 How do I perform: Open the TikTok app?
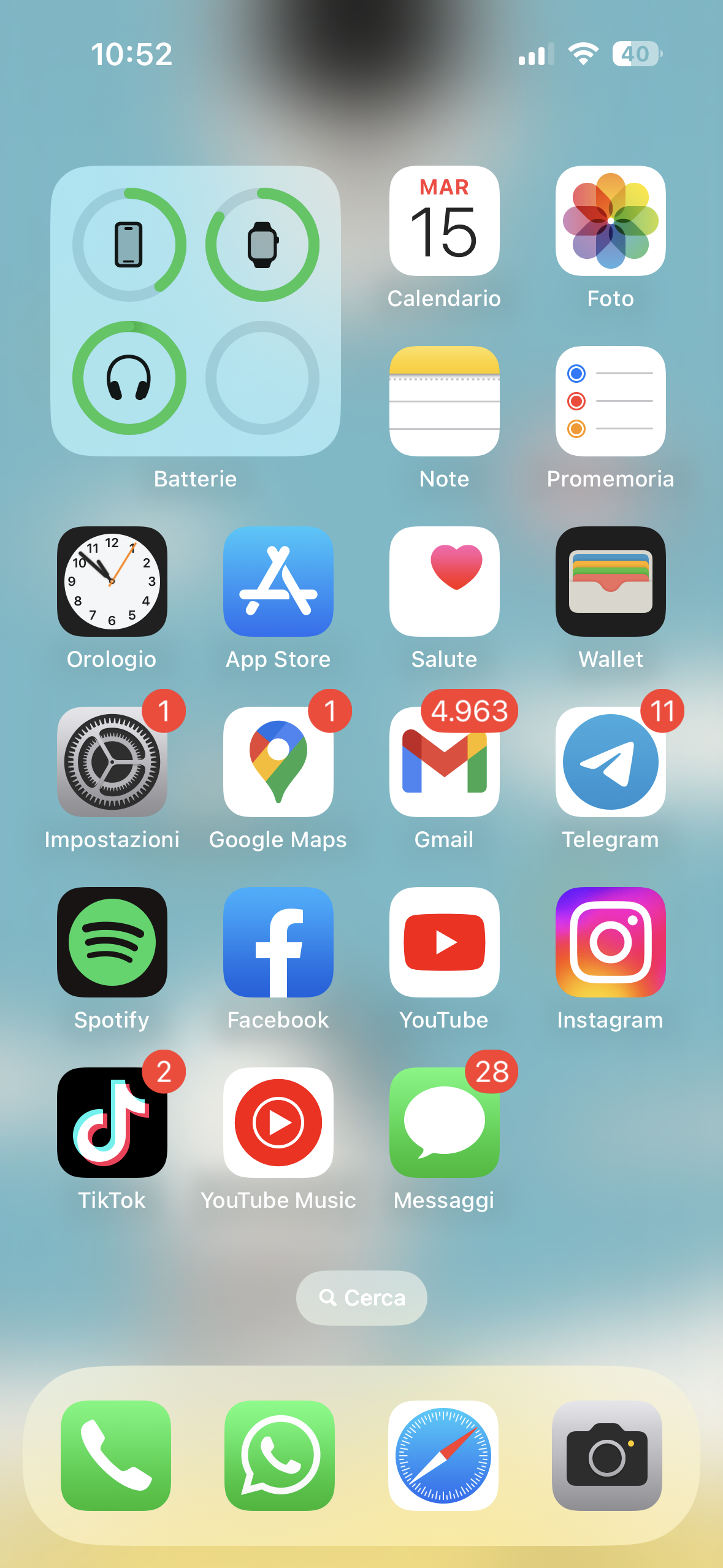coord(112,1123)
